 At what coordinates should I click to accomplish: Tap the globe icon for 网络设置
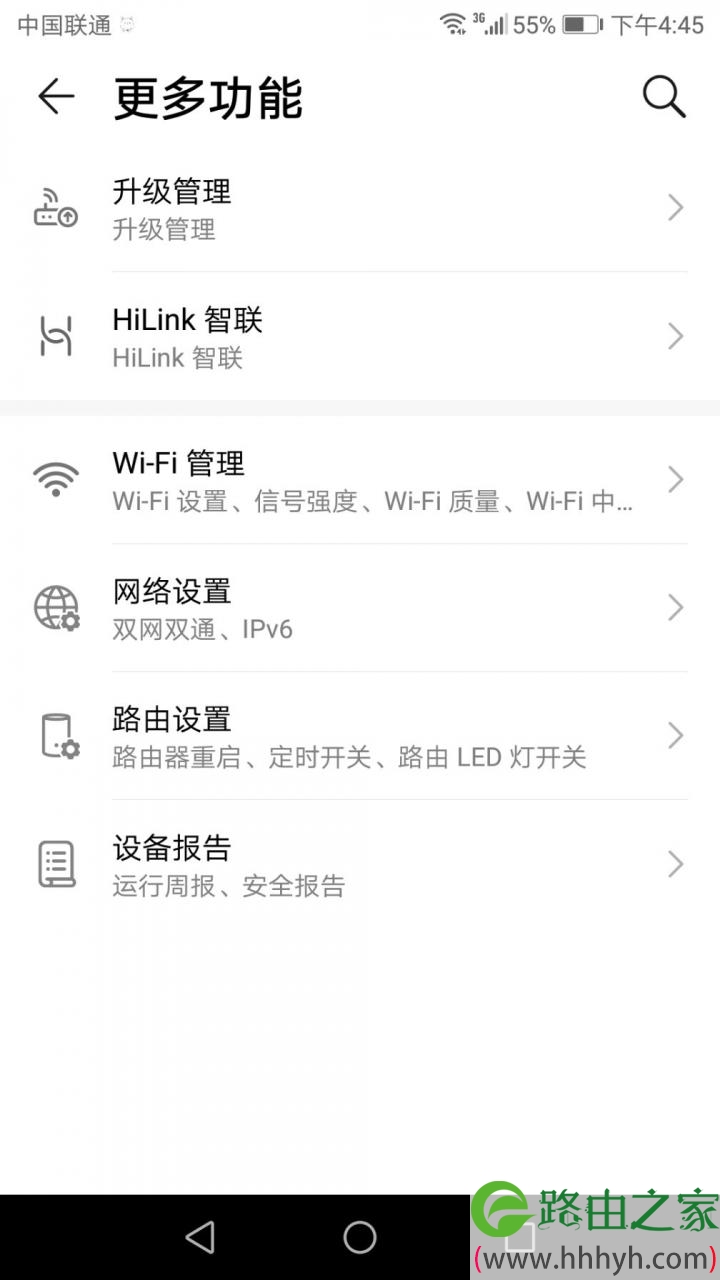56,607
